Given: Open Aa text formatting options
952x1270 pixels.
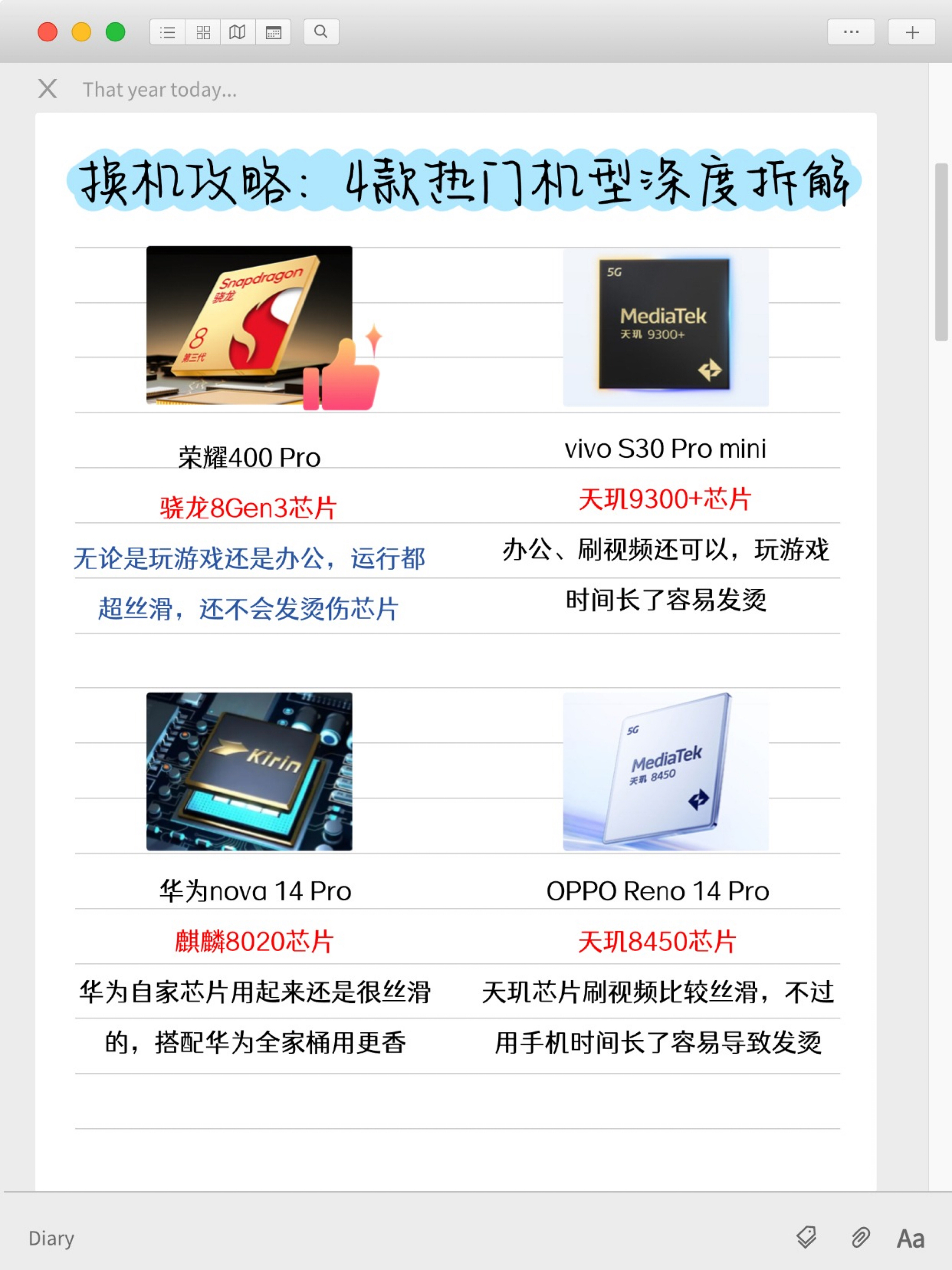Looking at the screenshot, I should click(x=911, y=1238).
